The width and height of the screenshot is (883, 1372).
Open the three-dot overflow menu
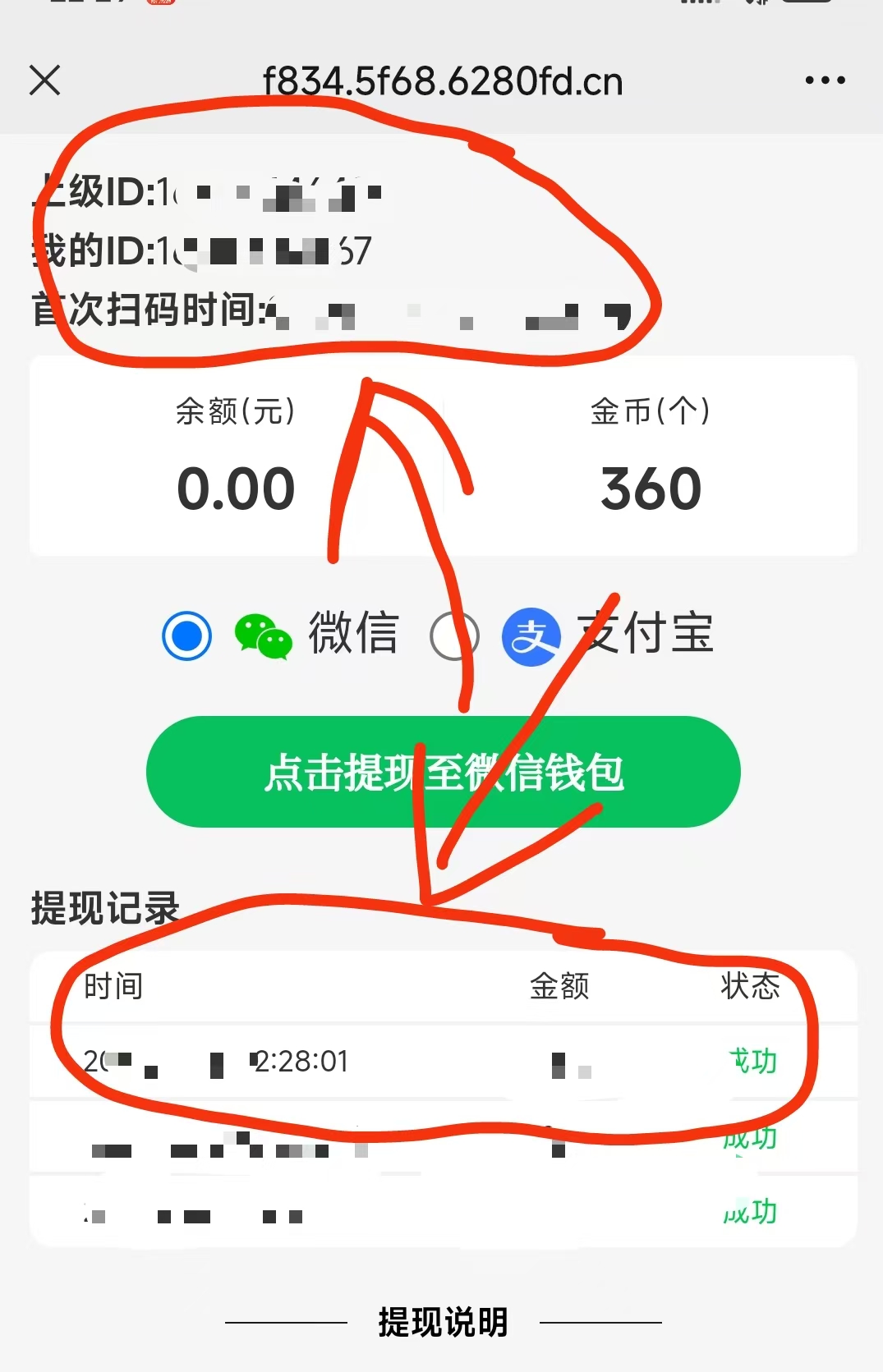click(x=825, y=80)
